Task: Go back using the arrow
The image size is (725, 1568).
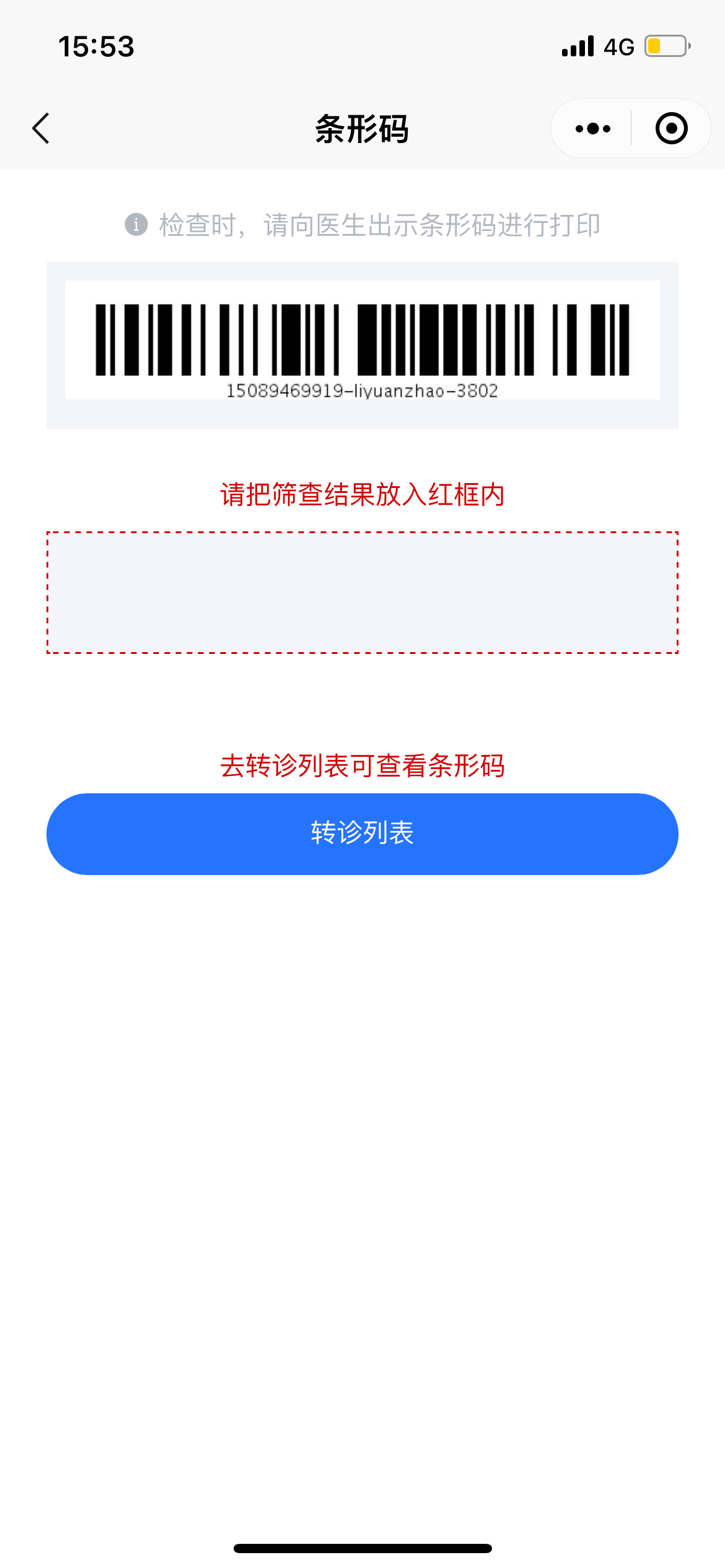Action: (x=41, y=129)
